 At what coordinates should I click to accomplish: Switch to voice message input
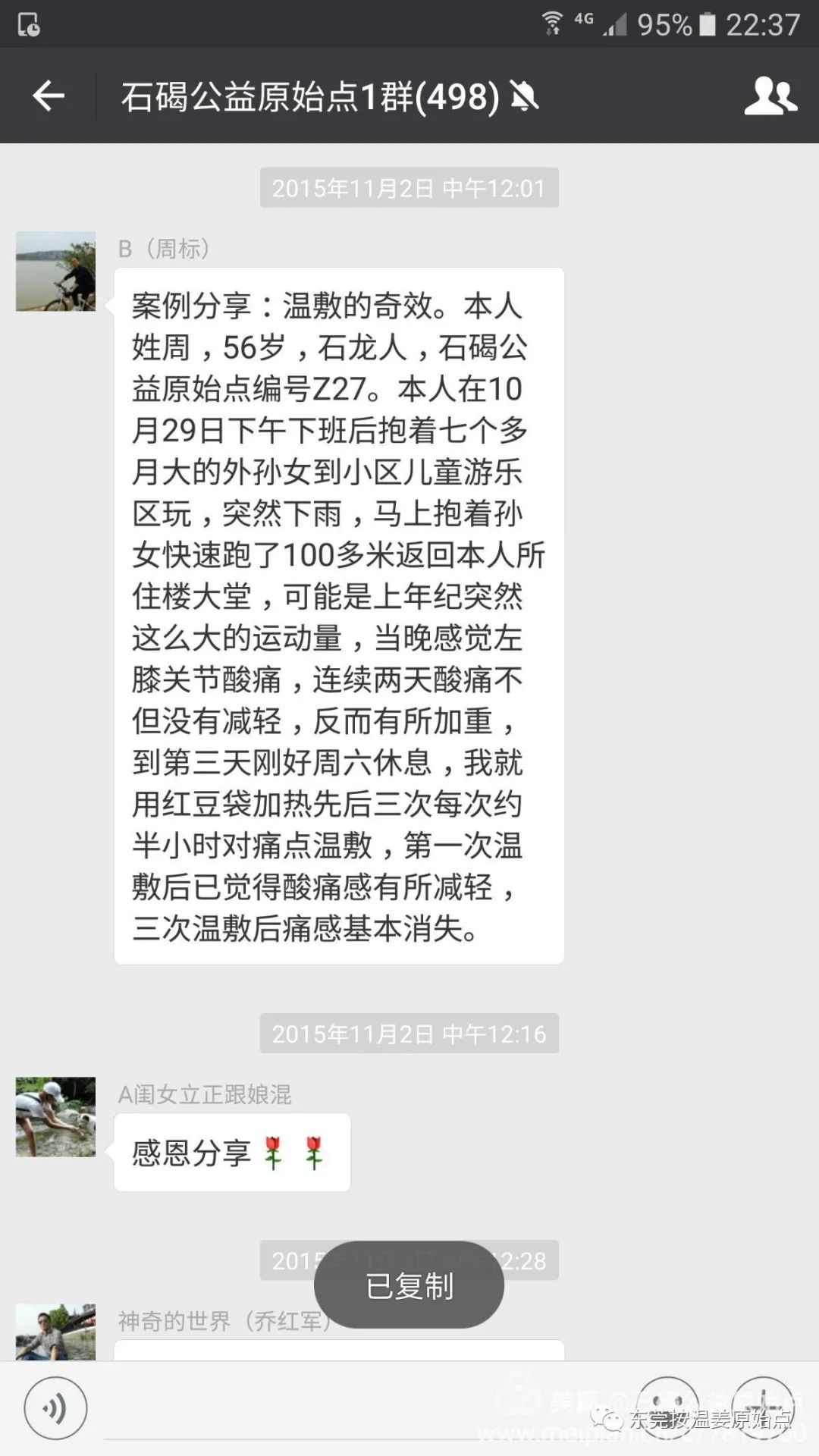point(55,1408)
